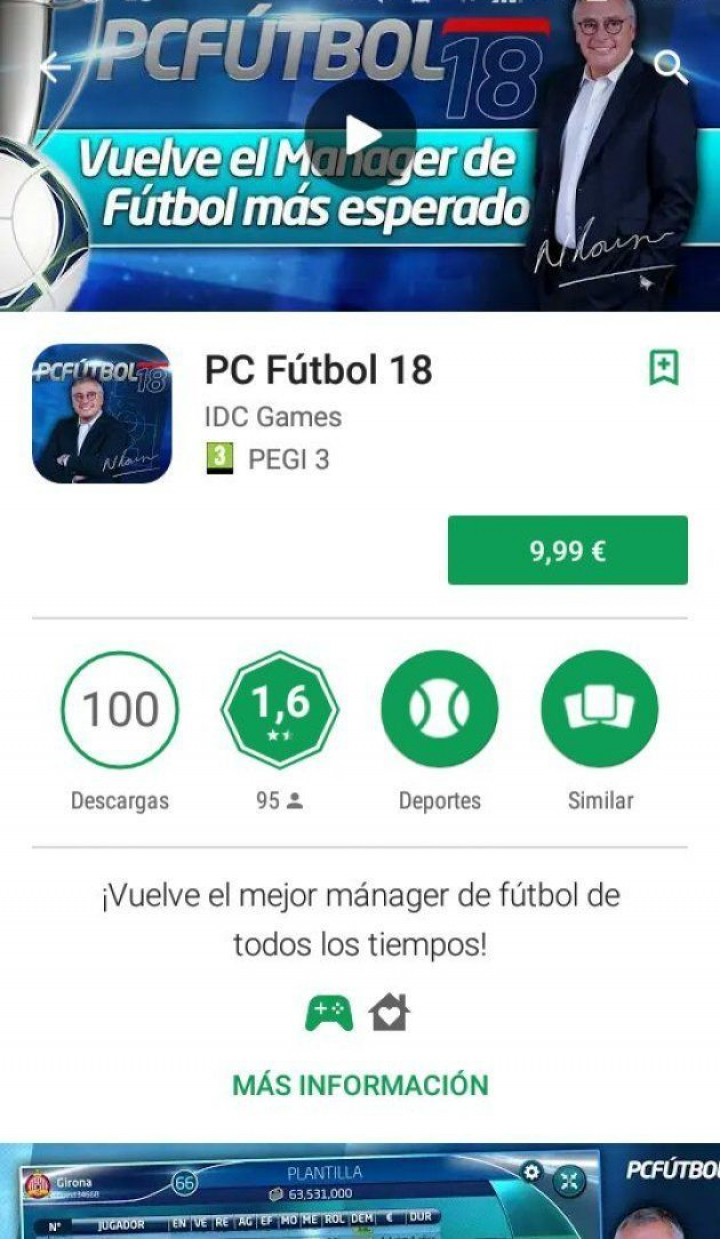Open the Deportes category
720x1239 pixels.
coord(439,710)
